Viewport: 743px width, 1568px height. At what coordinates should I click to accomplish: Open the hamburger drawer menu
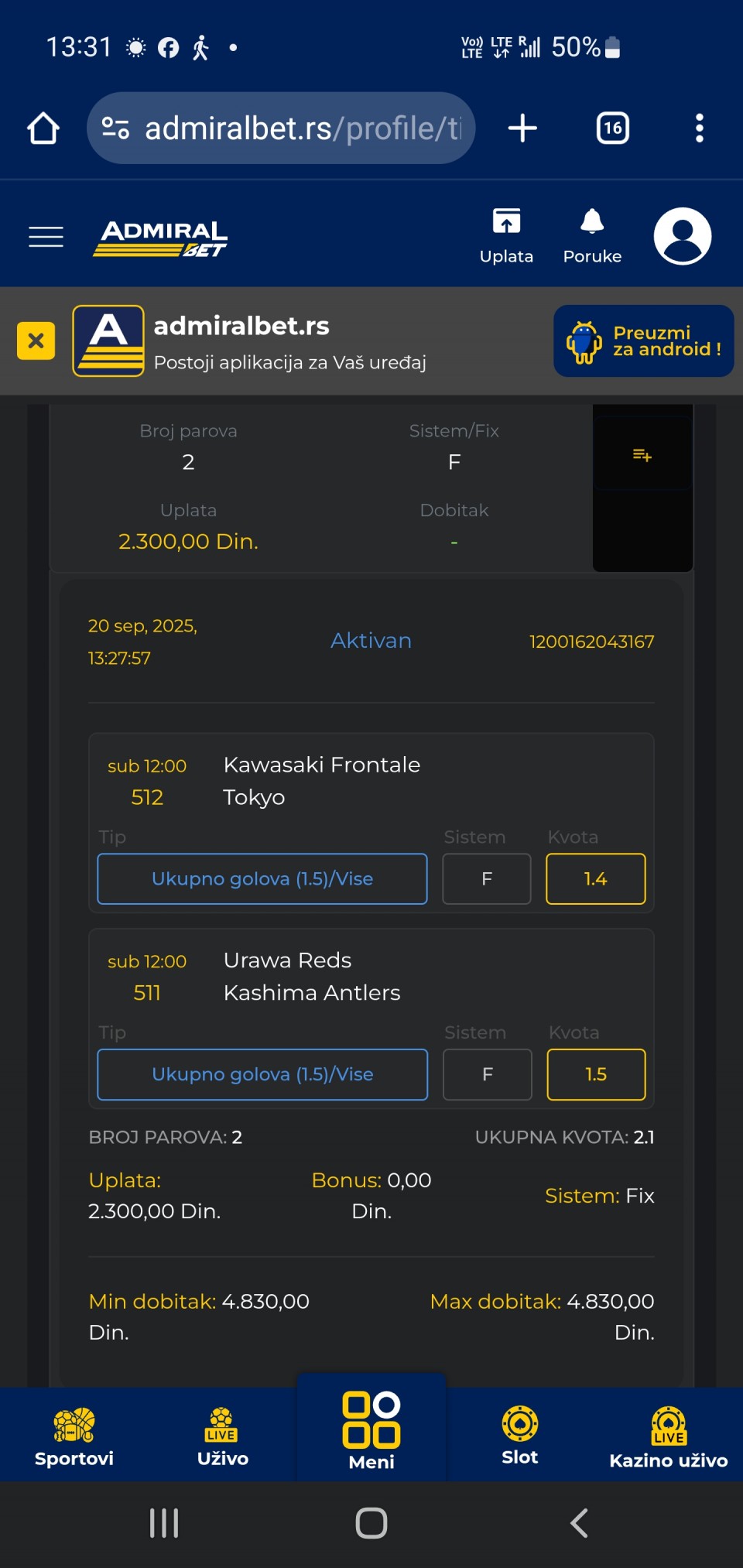46,236
